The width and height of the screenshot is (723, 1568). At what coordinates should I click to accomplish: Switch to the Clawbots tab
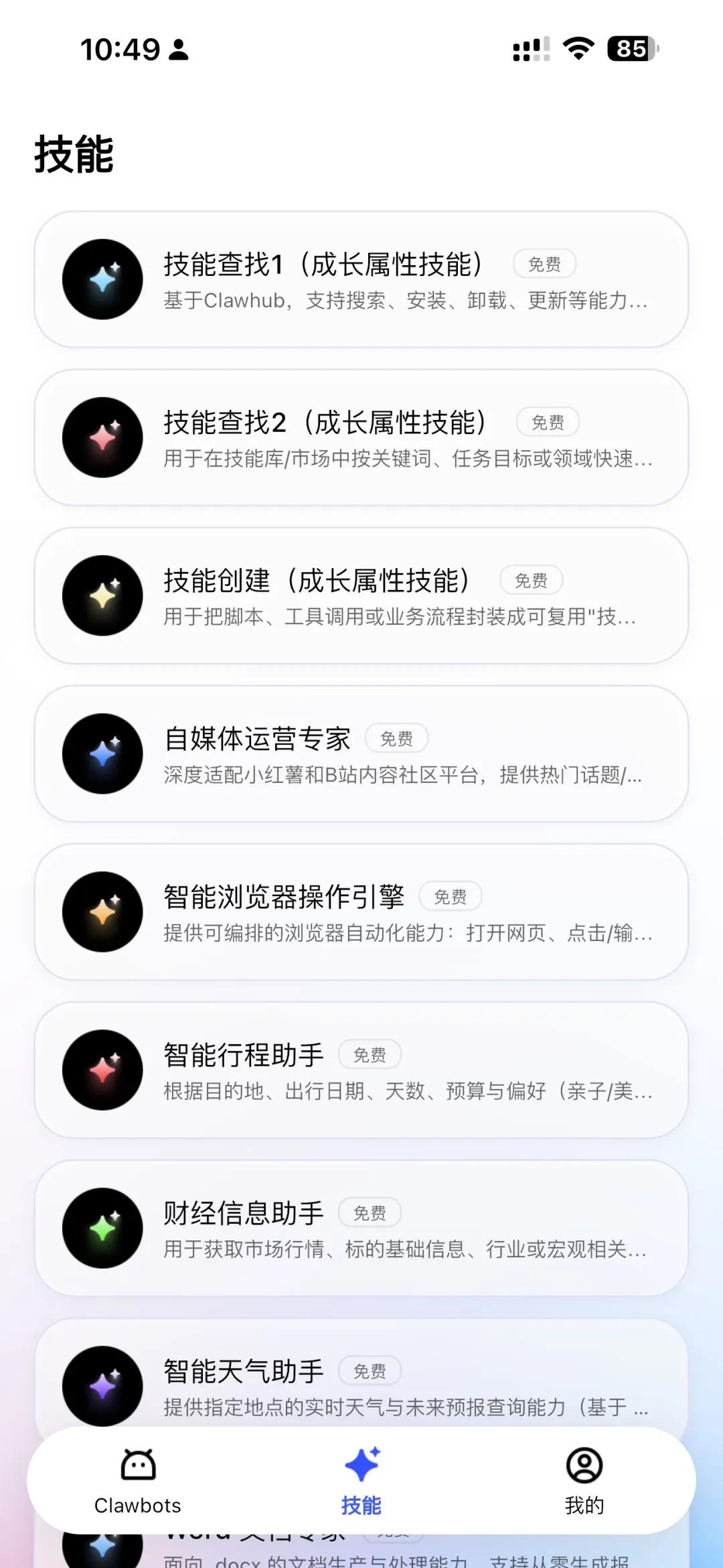(138, 1481)
